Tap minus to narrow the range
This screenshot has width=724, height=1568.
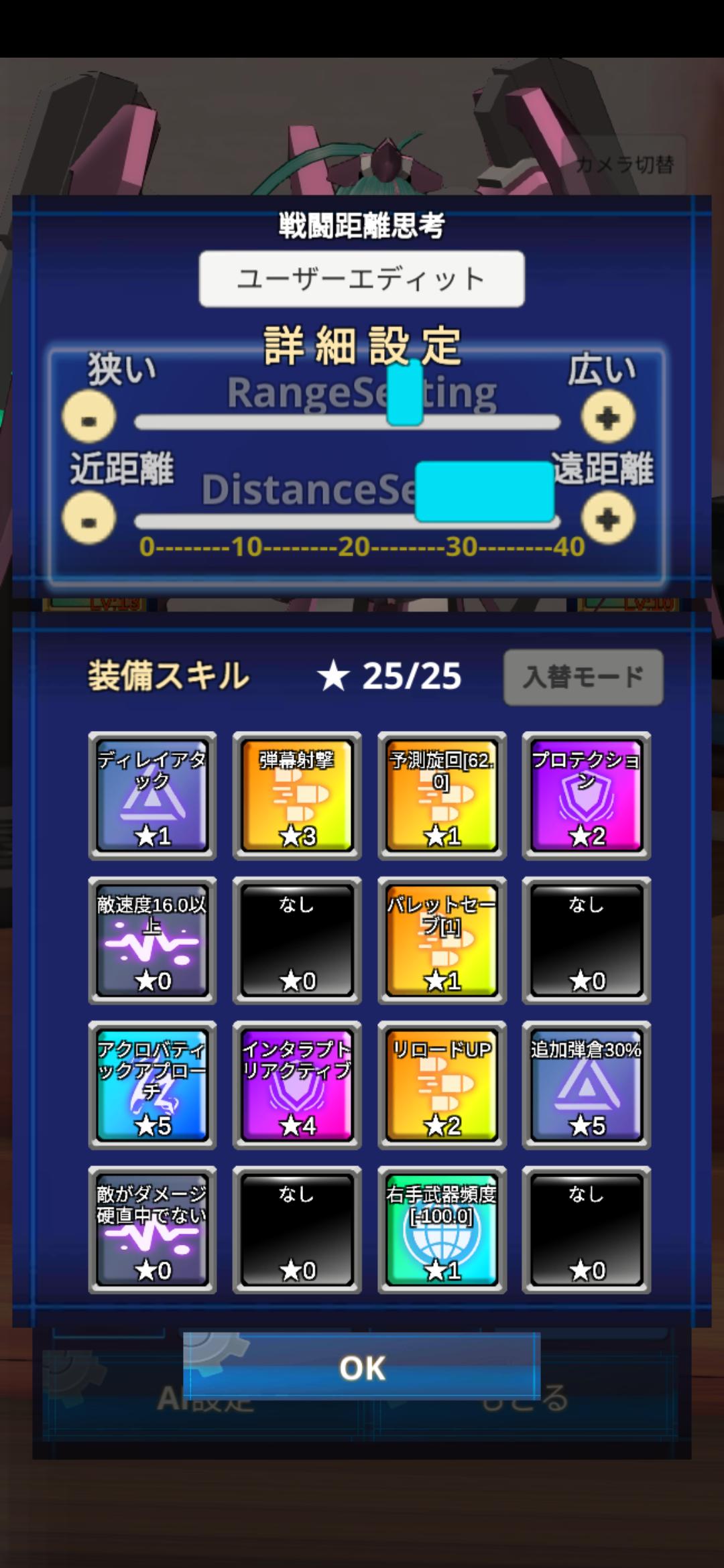coord(89,419)
